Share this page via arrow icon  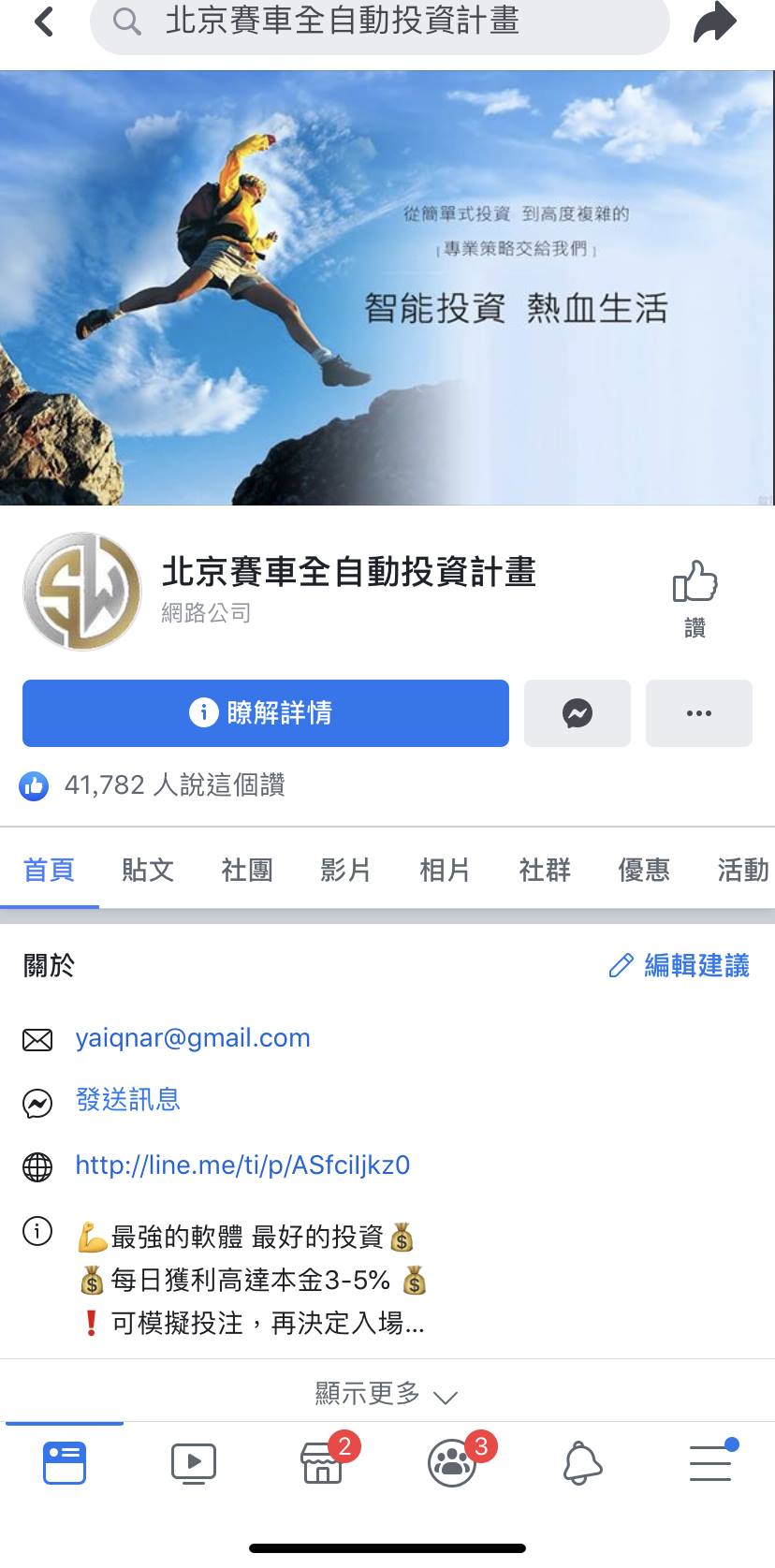click(x=715, y=22)
